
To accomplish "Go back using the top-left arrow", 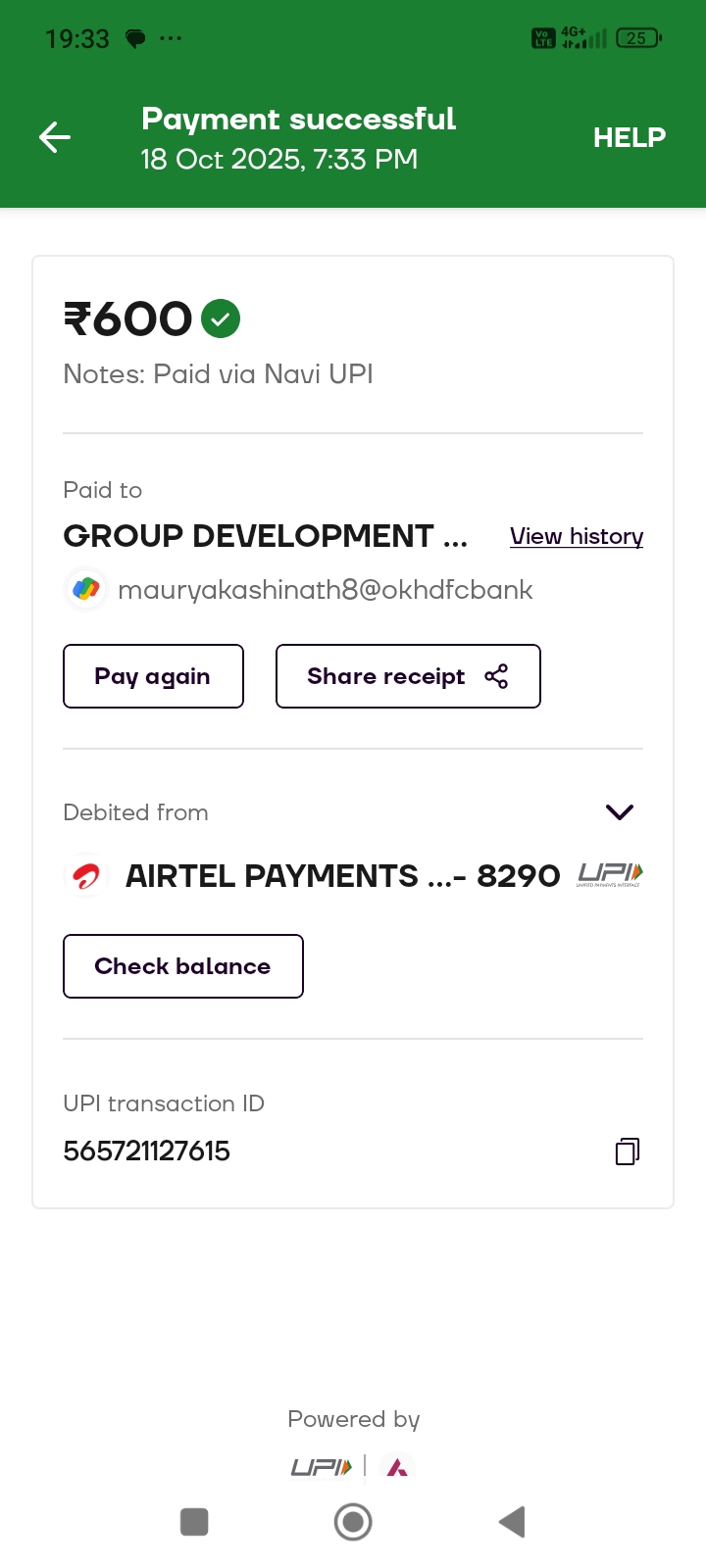I will [x=55, y=137].
